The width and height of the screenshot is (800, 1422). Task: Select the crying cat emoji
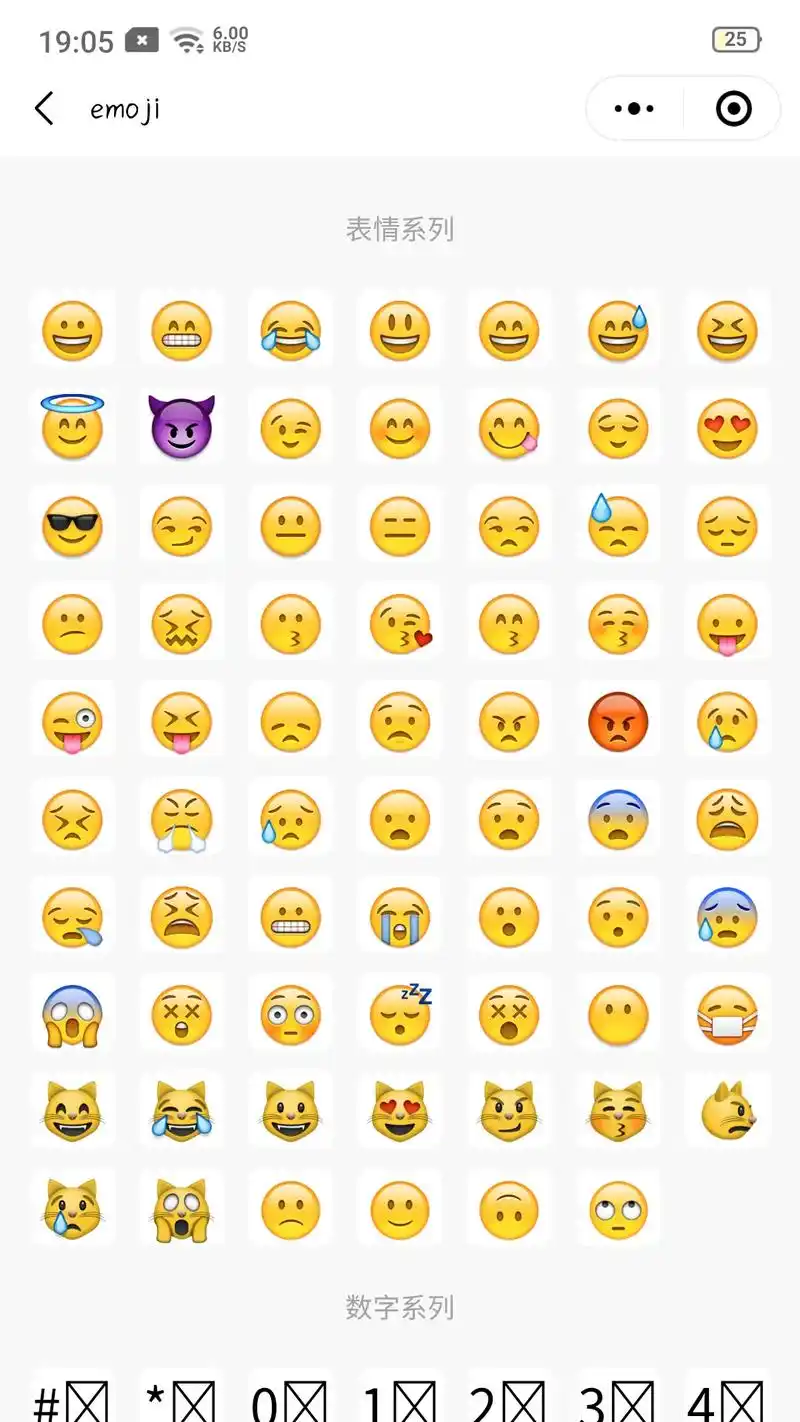coord(72,1210)
